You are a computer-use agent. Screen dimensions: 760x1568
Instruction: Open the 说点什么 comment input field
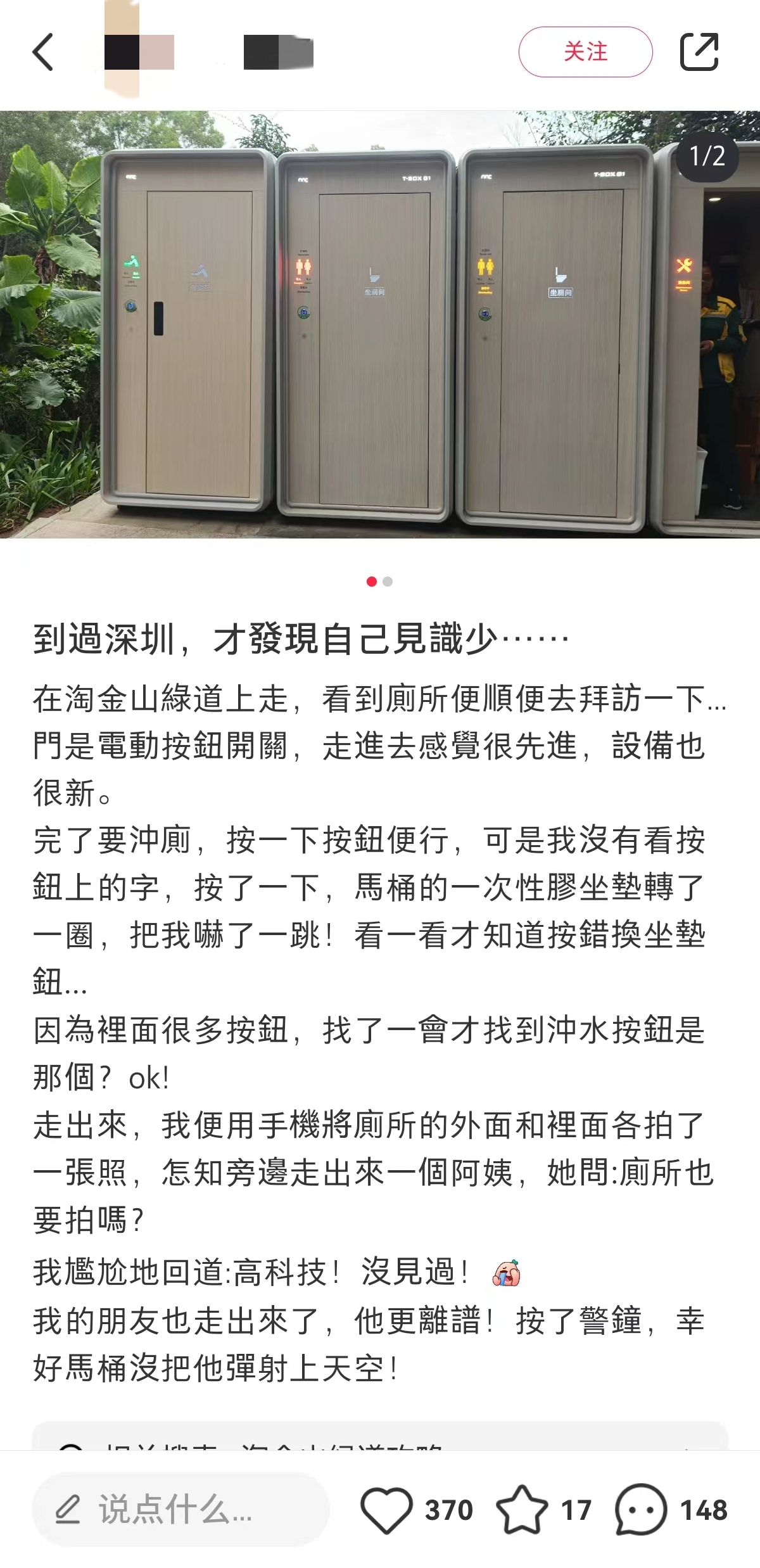[x=180, y=1510]
